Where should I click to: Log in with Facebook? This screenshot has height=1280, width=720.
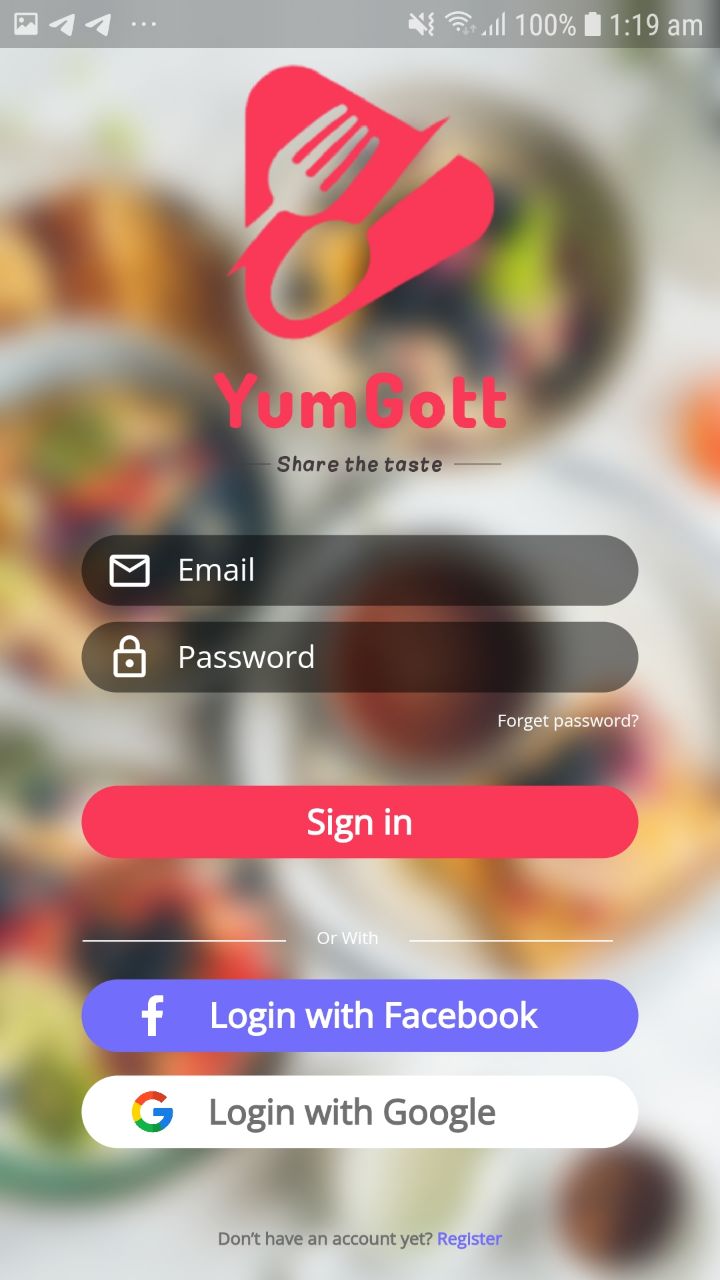coord(360,1016)
